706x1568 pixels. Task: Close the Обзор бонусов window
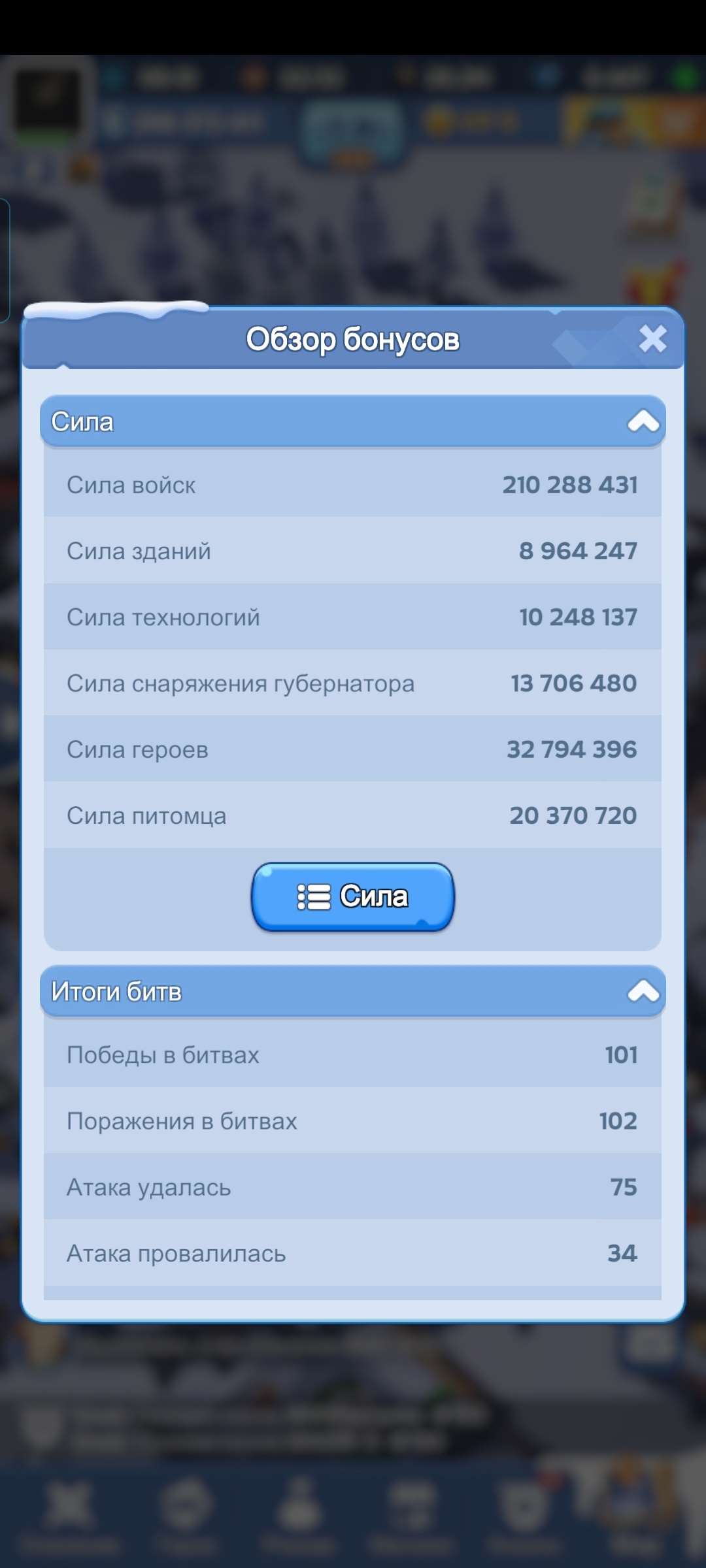(x=651, y=339)
